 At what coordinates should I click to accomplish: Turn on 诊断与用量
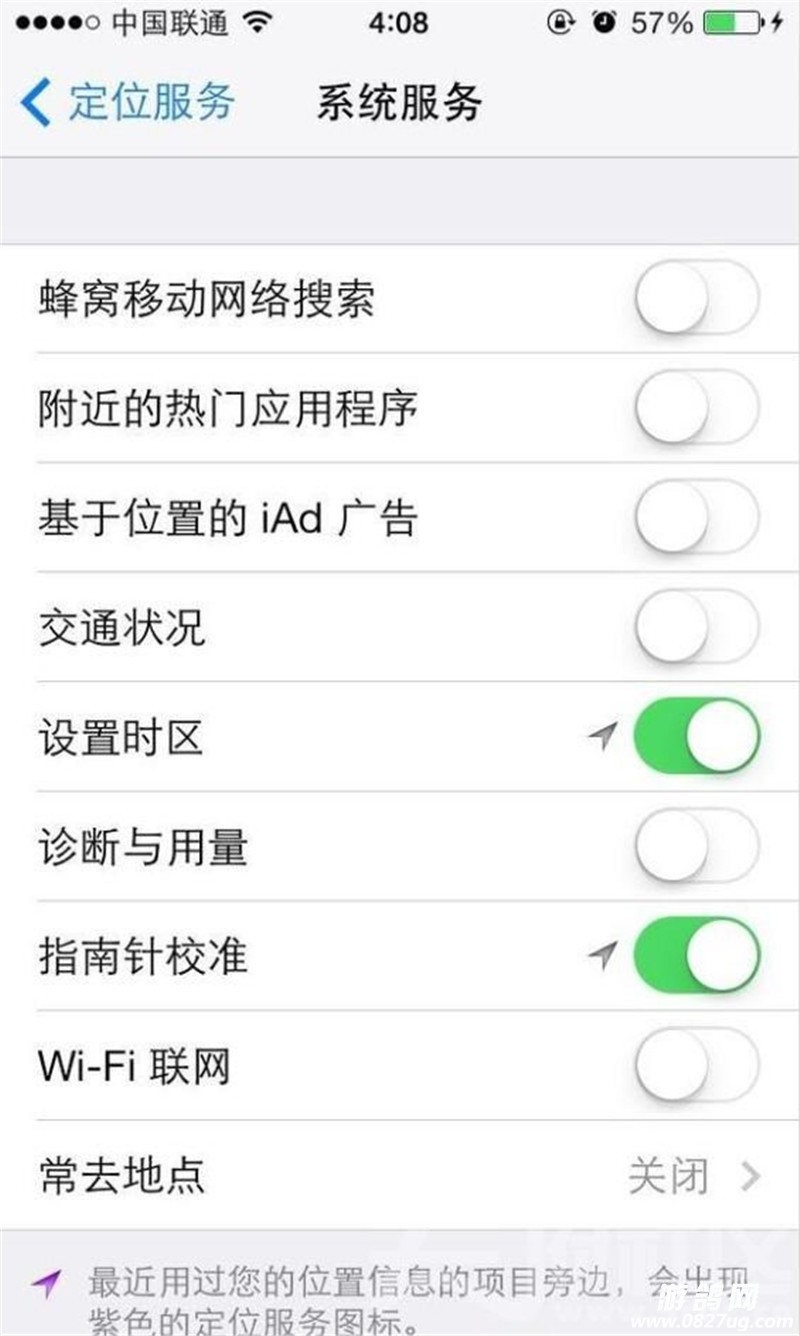coord(697,847)
